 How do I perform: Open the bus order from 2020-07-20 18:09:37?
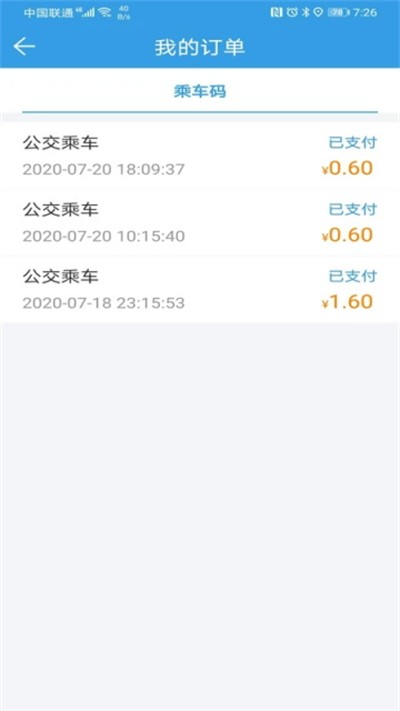pyautogui.click(x=200, y=156)
